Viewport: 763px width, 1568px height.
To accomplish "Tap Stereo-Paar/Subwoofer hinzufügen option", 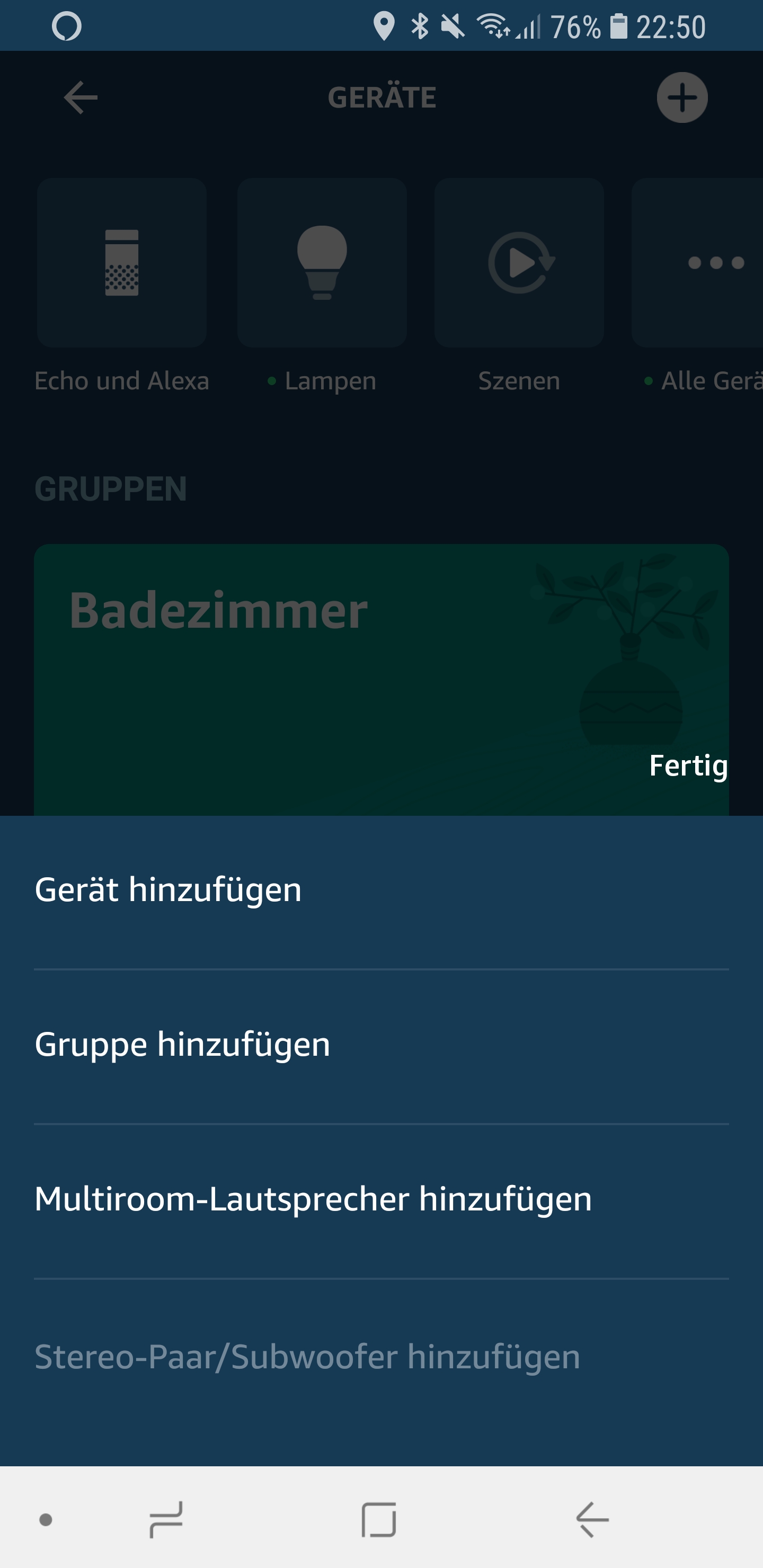I will pyautogui.click(x=307, y=1356).
